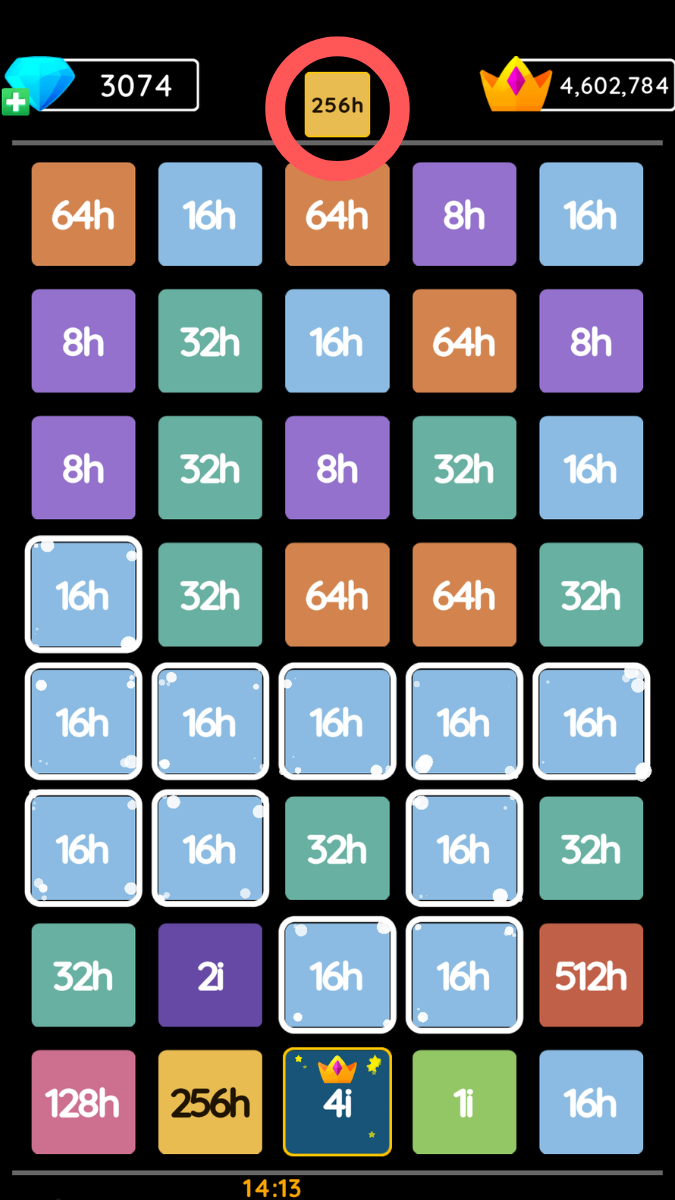Tap the green plus to add gems

point(16,101)
